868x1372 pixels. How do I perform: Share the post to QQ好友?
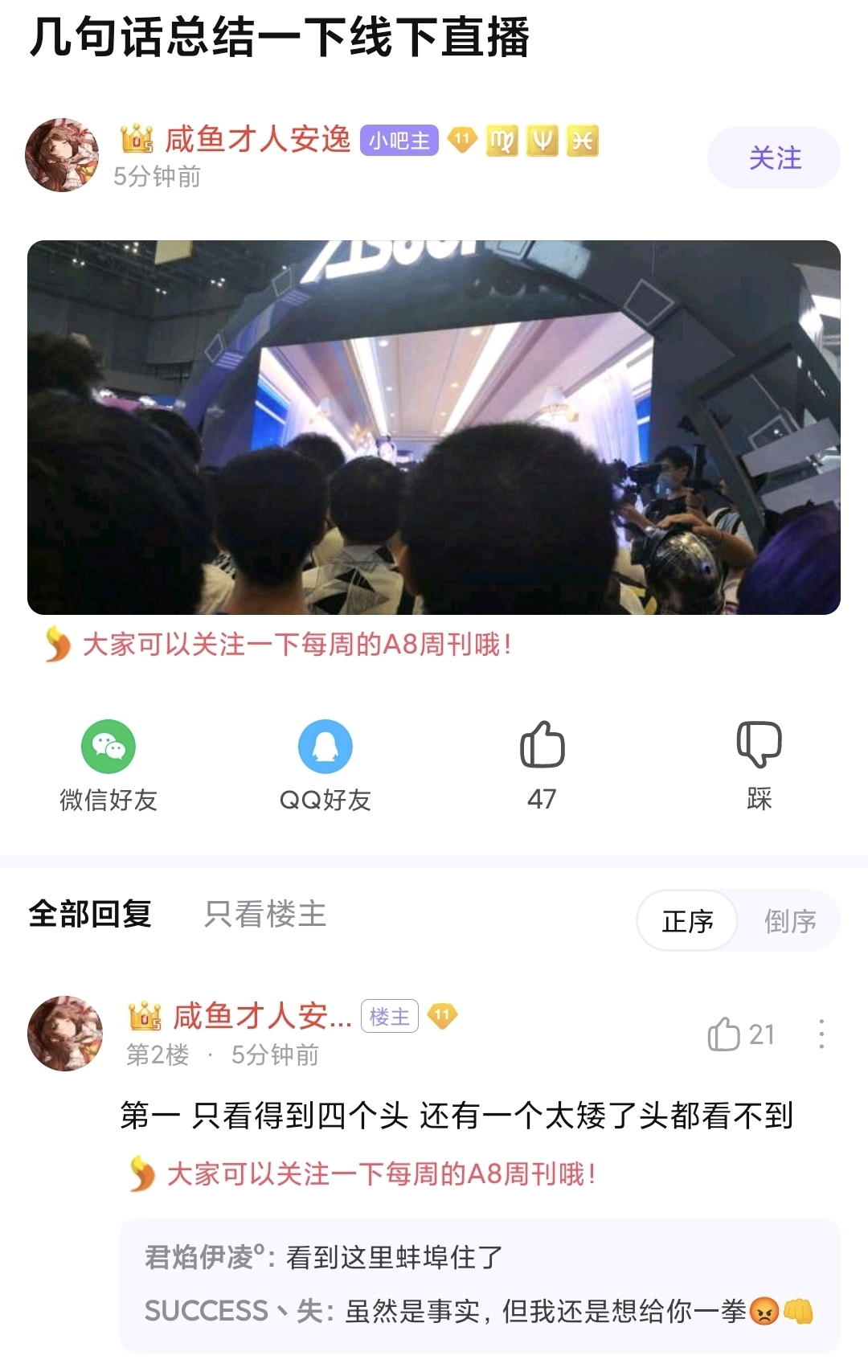(325, 764)
